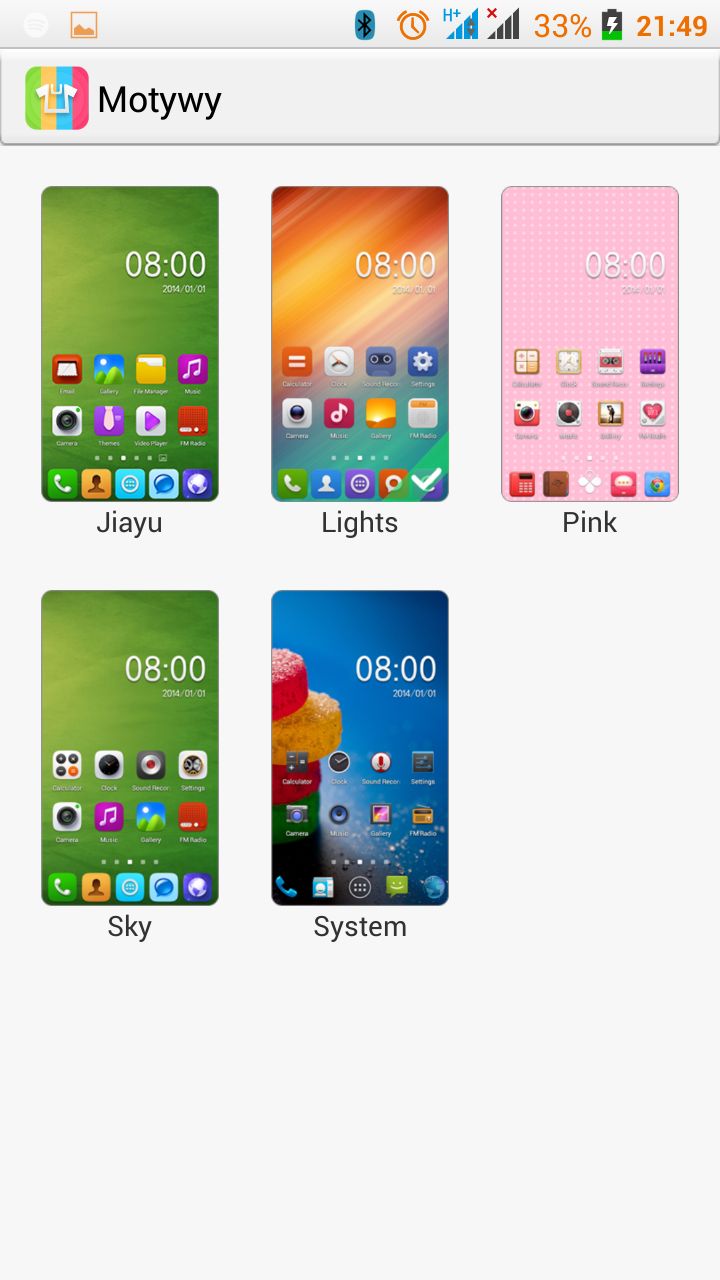Image resolution: width=720 pixels, height=1280 pixels.
Task: Open the Lights theme preview
Action: (x=360, y=344)
